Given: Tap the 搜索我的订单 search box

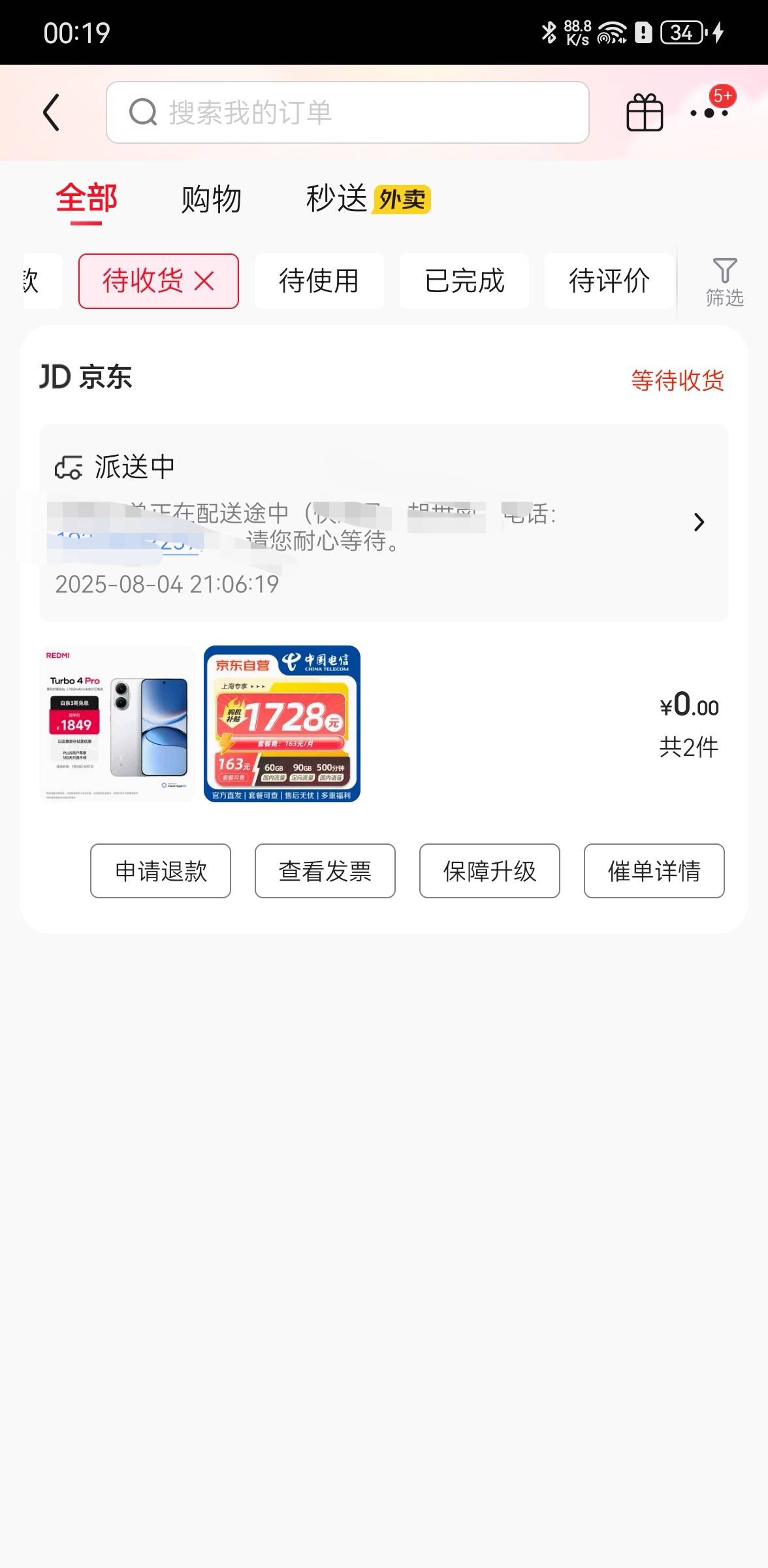Looking at the screenshot, I should coord(347,112).
